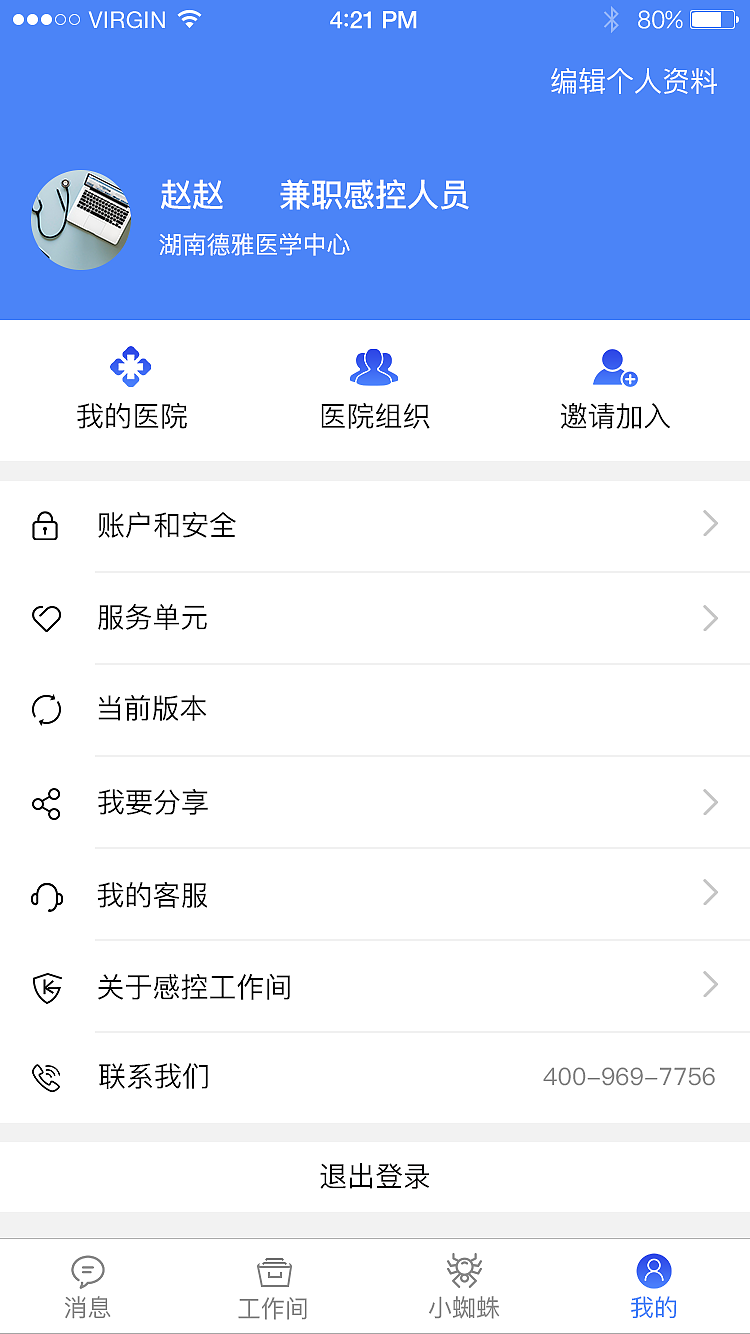Open 我的医院 hospital icon

(x=131, y=367)
